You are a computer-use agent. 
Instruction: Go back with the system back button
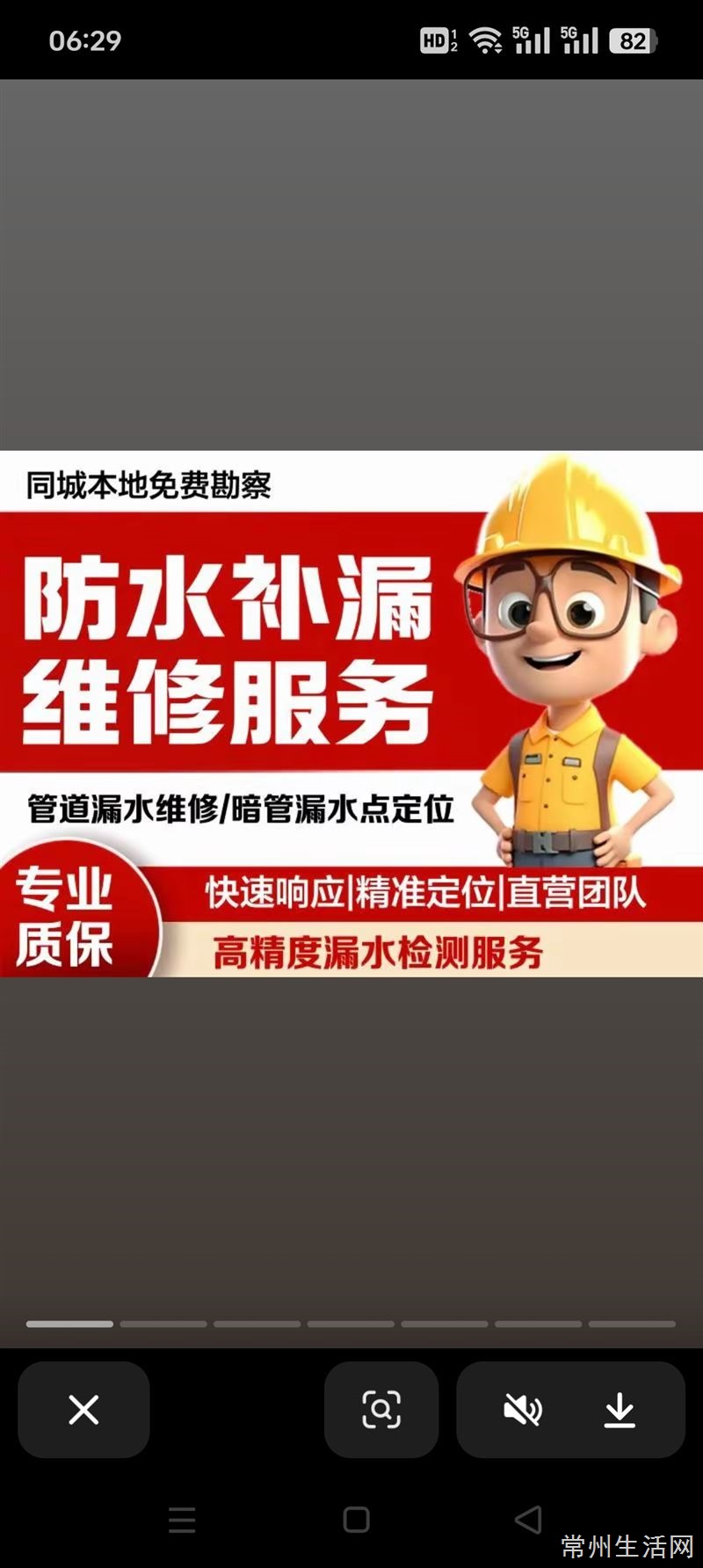528,1520
